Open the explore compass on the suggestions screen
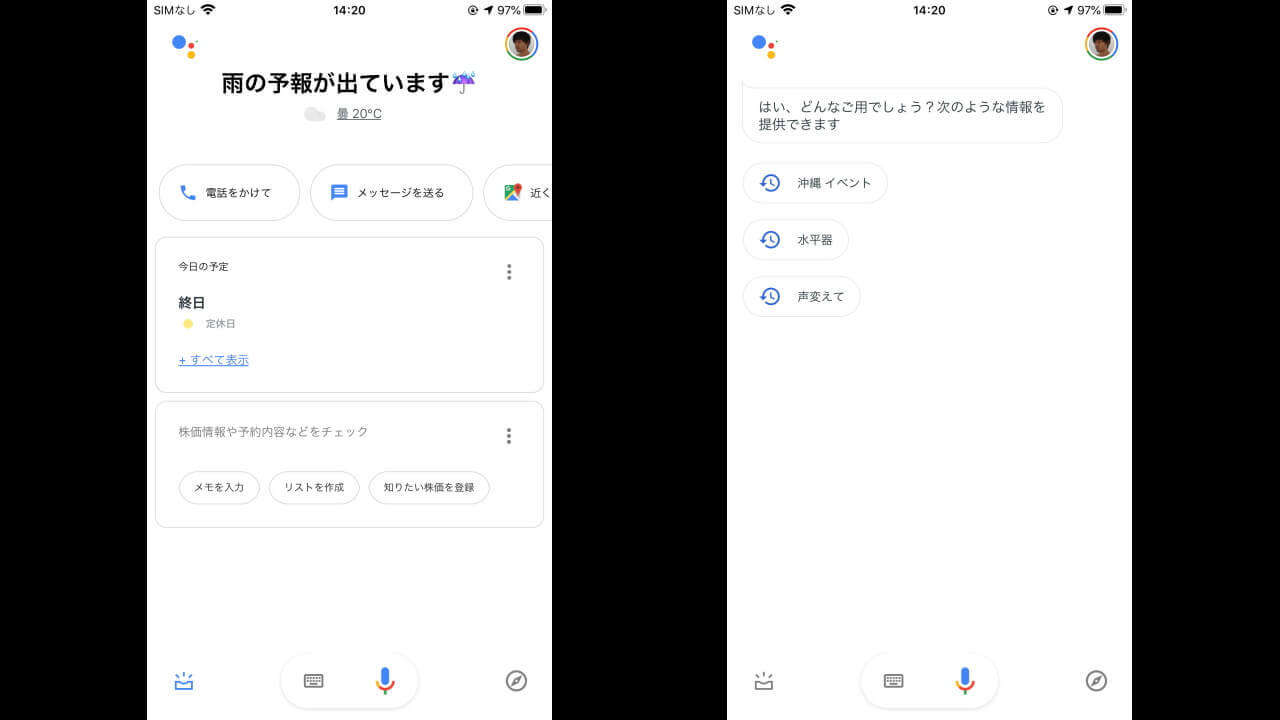The image size is (1280, 720). coord(1096,681)
